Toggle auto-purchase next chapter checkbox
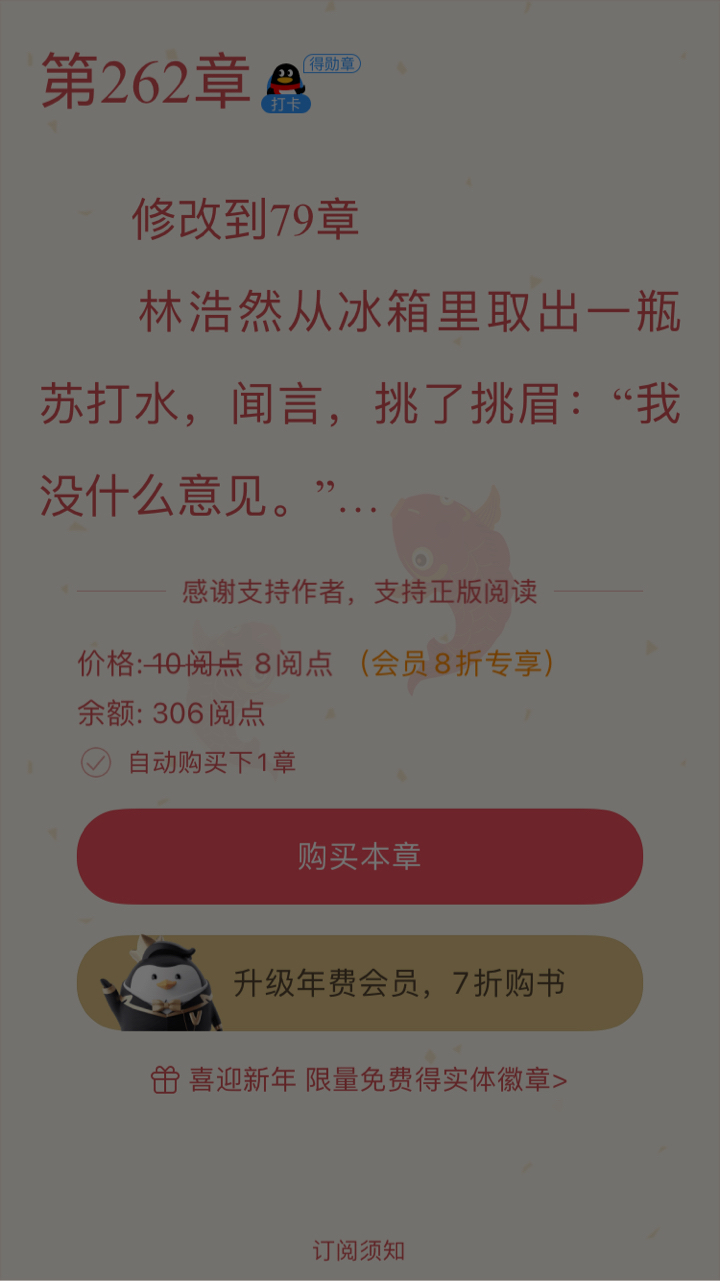 tap(95, 763)
